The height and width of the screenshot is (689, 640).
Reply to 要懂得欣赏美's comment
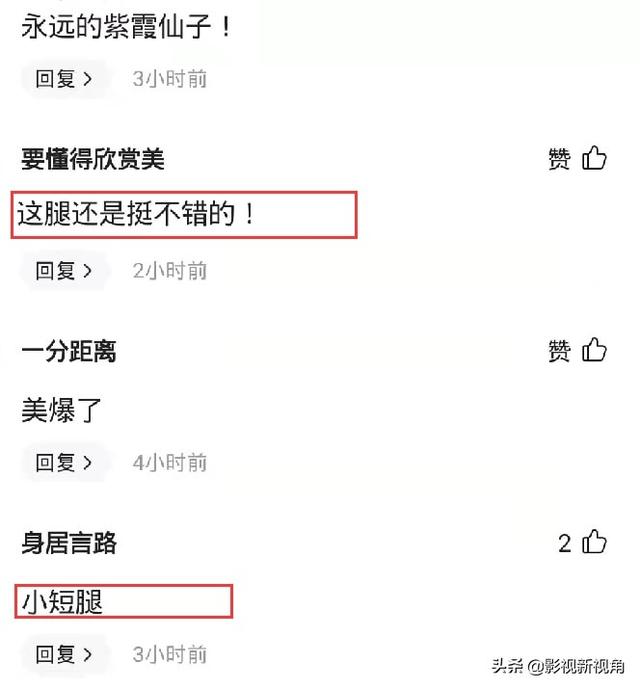pyautogui.click(x=64, y=270)
